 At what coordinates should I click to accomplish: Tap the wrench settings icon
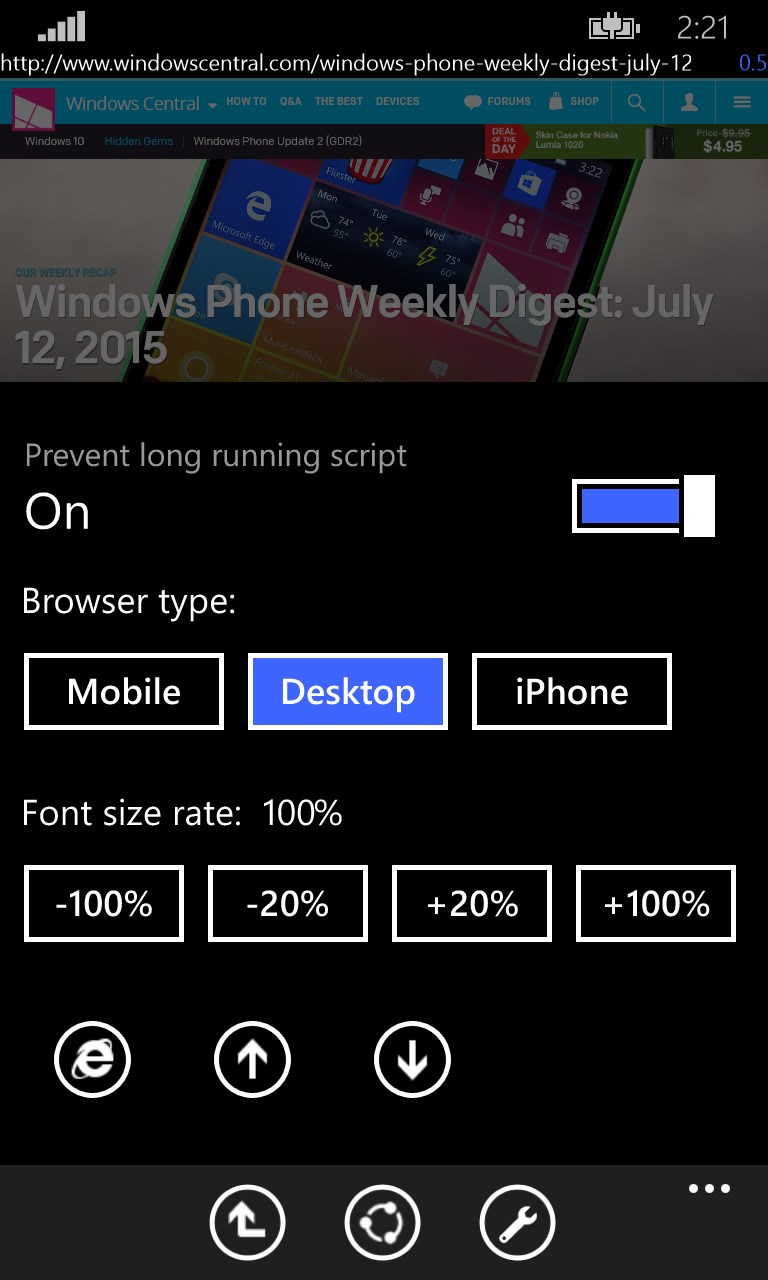click(x=517, y=1222)
